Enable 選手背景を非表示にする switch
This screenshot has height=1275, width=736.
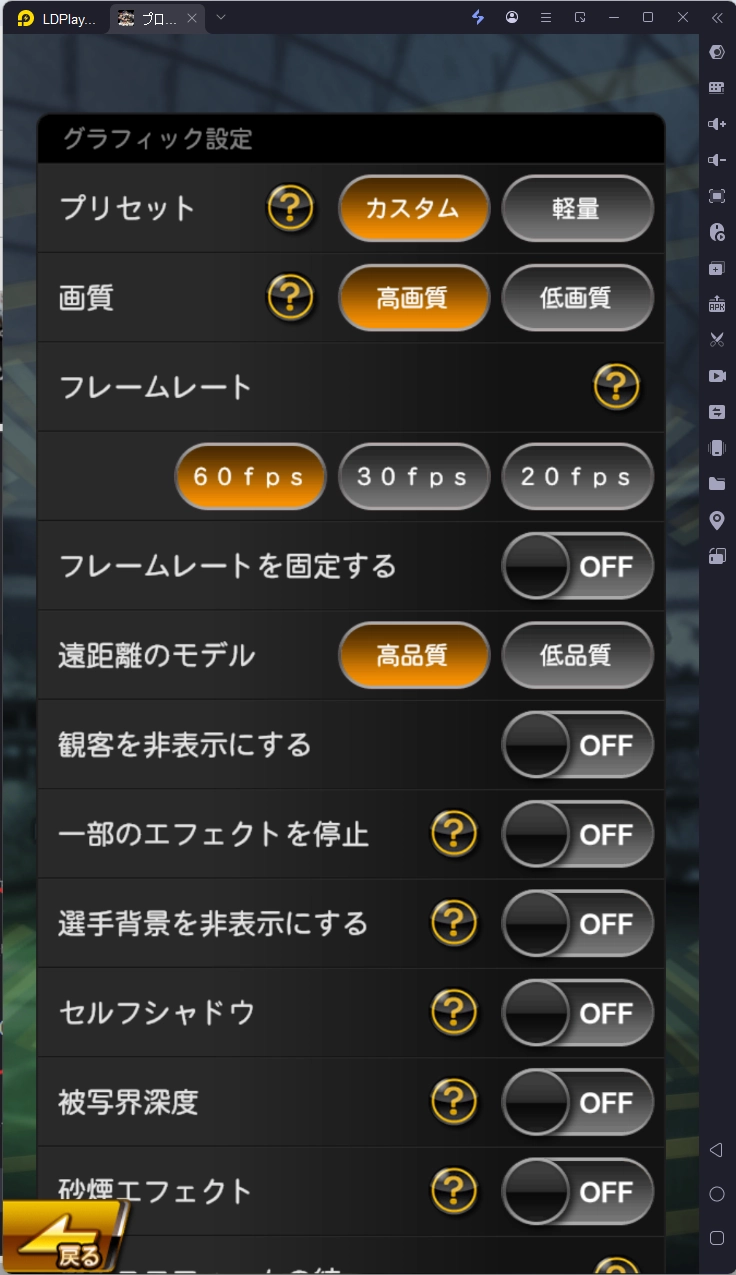point(577,923)
